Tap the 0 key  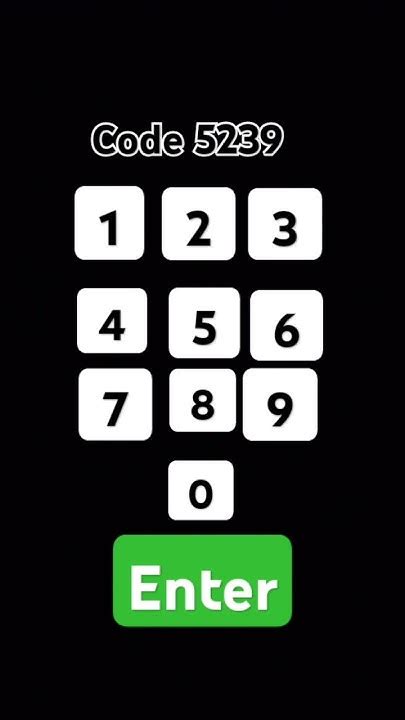(201, 490)
